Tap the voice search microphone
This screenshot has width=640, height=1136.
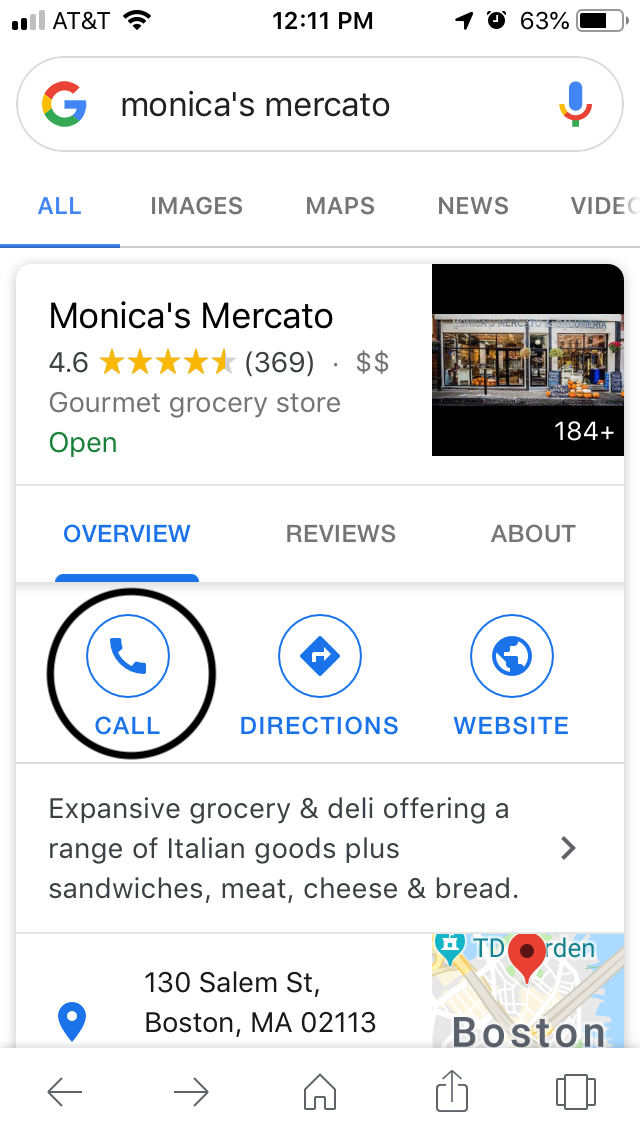click(574, 105)
